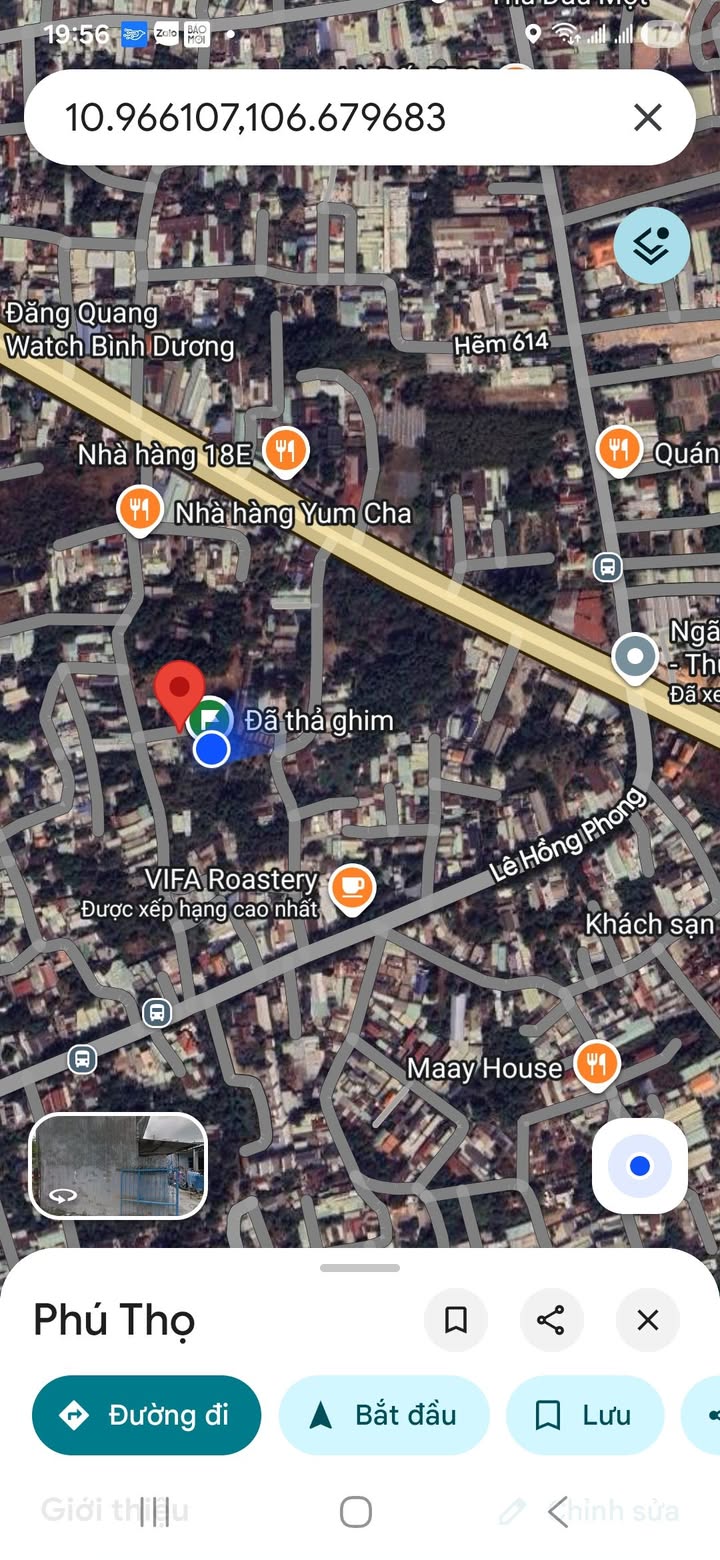Start navigation with Bắt đầu
Viewport: 720px width, 1560px height.
point(385,1415)
